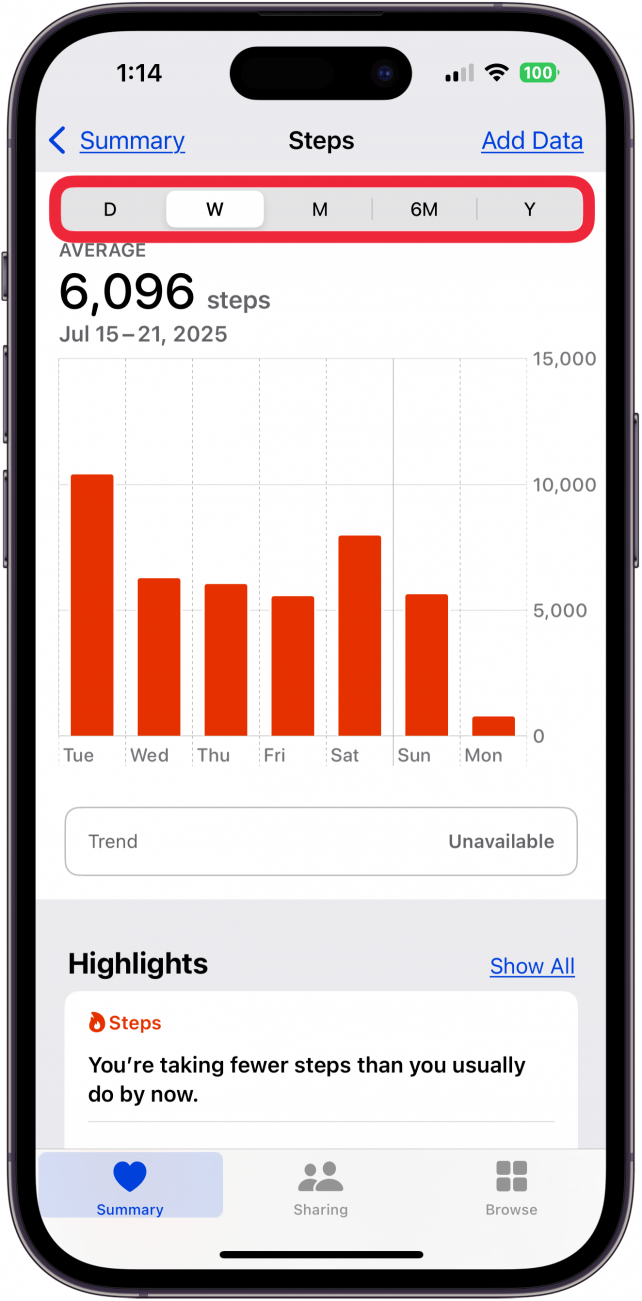
Task: Select Saturday's steps bar
Action: click(360, 636)
